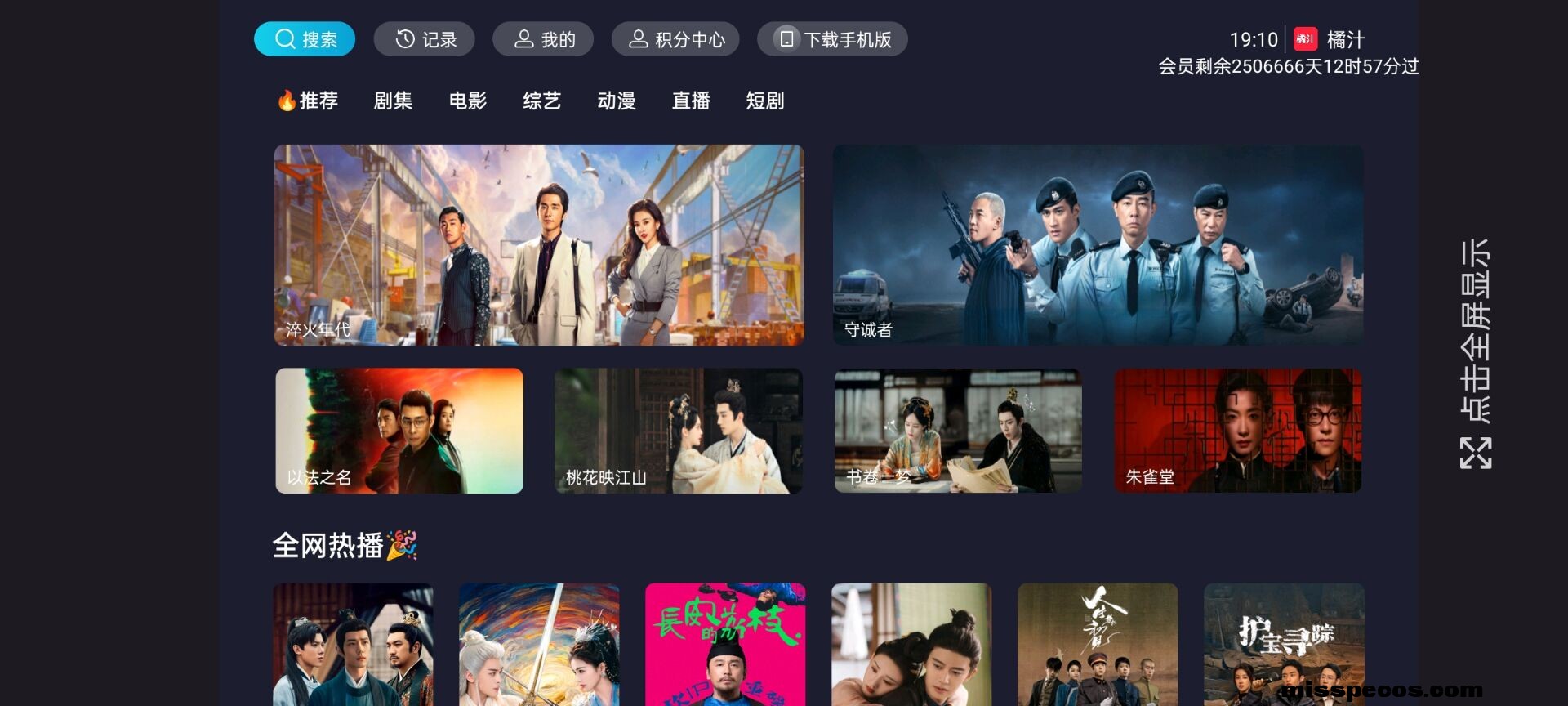Open the 桃花映江山 card
Viewport: 1568px width, 706px height.
click(x=679, y=431)
